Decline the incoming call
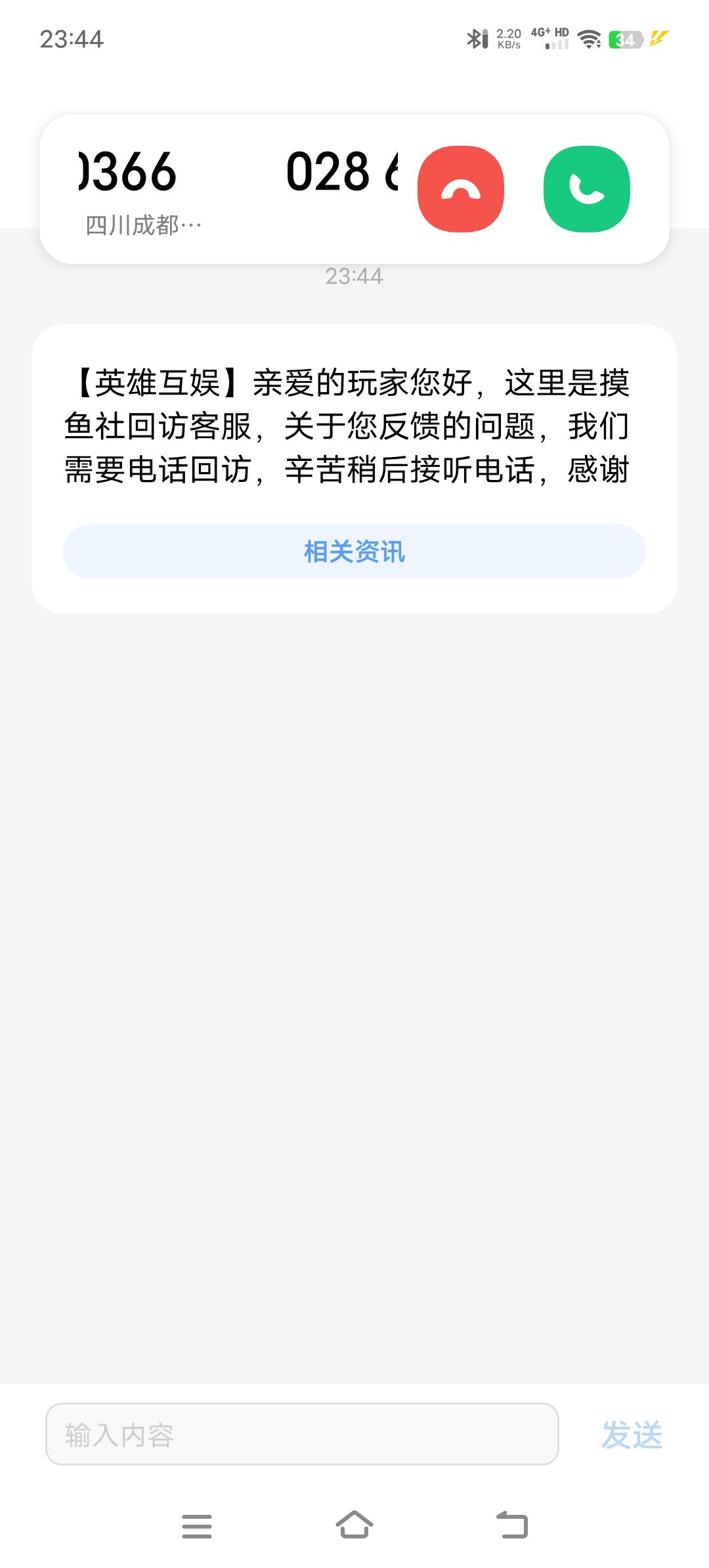709x1568 pixels. point(461,189)
